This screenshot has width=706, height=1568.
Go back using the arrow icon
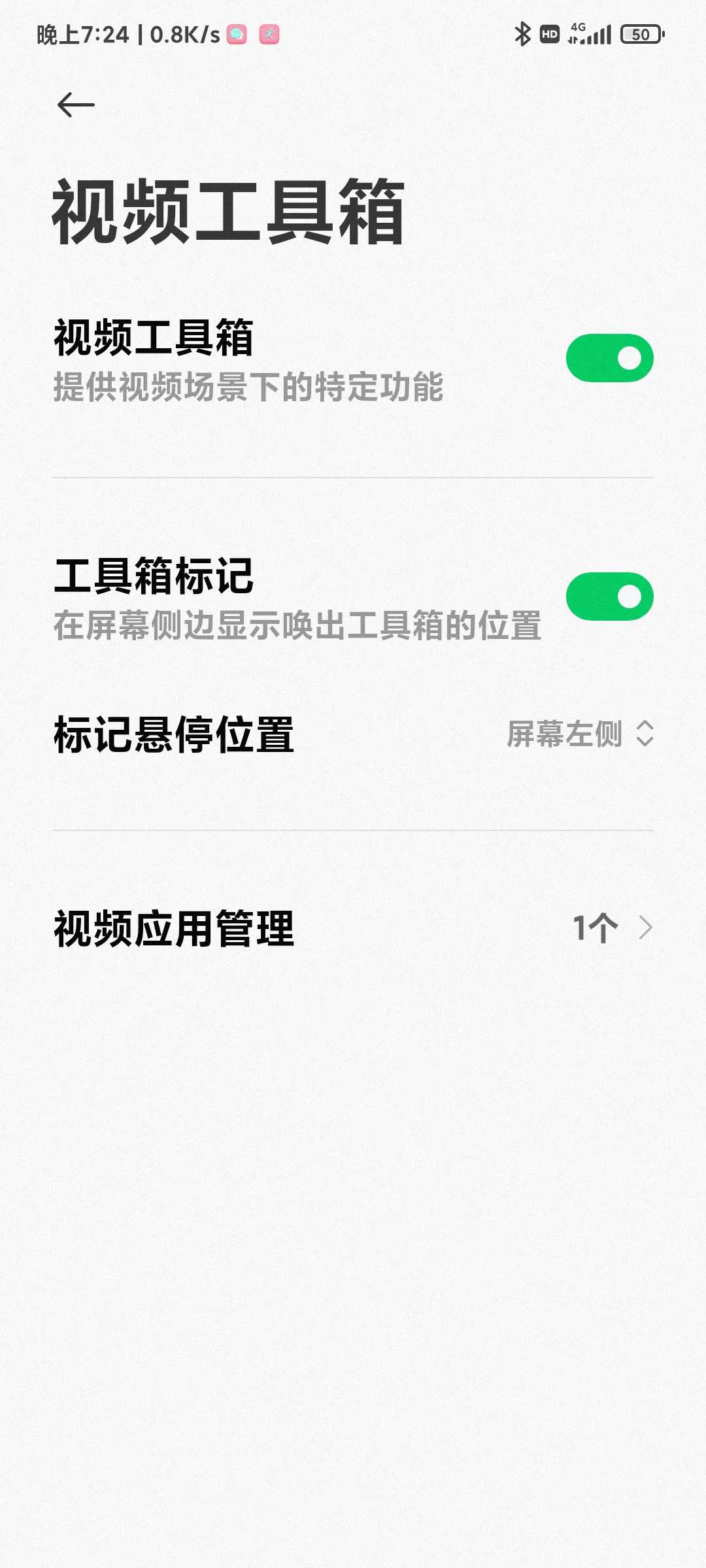point(76,105)
